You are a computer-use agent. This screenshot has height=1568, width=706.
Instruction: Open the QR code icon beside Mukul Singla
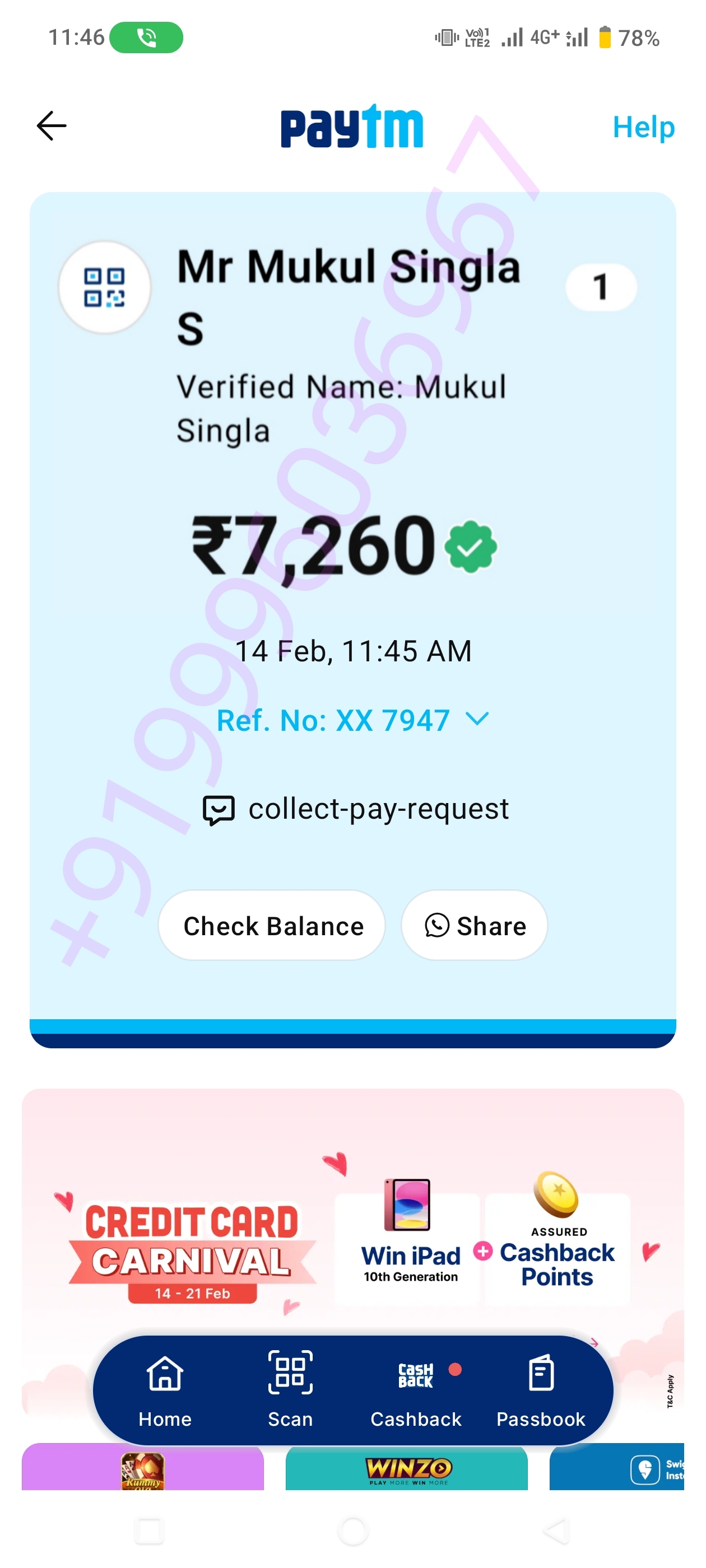(x=104, y=287)
